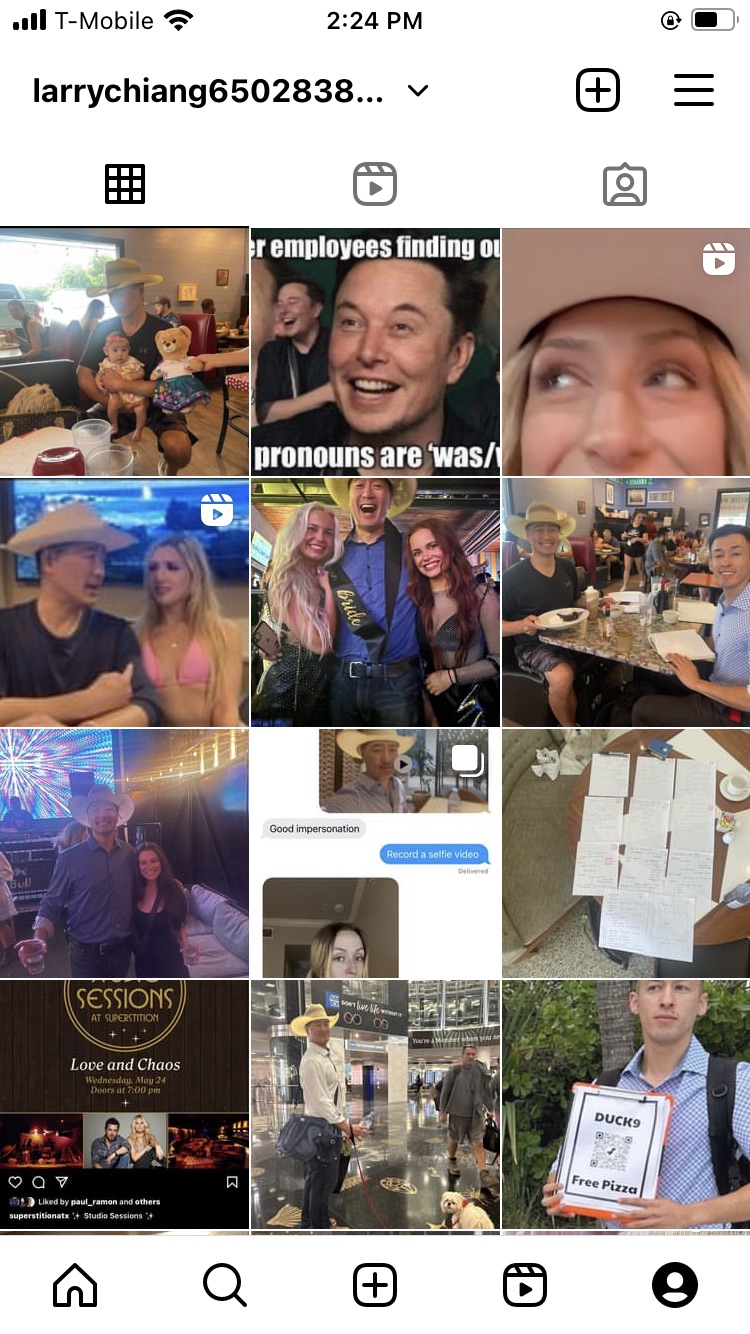Open the reel with pink bikini woman
Viewport: 750px width, 1334px height.
(124, 602)
